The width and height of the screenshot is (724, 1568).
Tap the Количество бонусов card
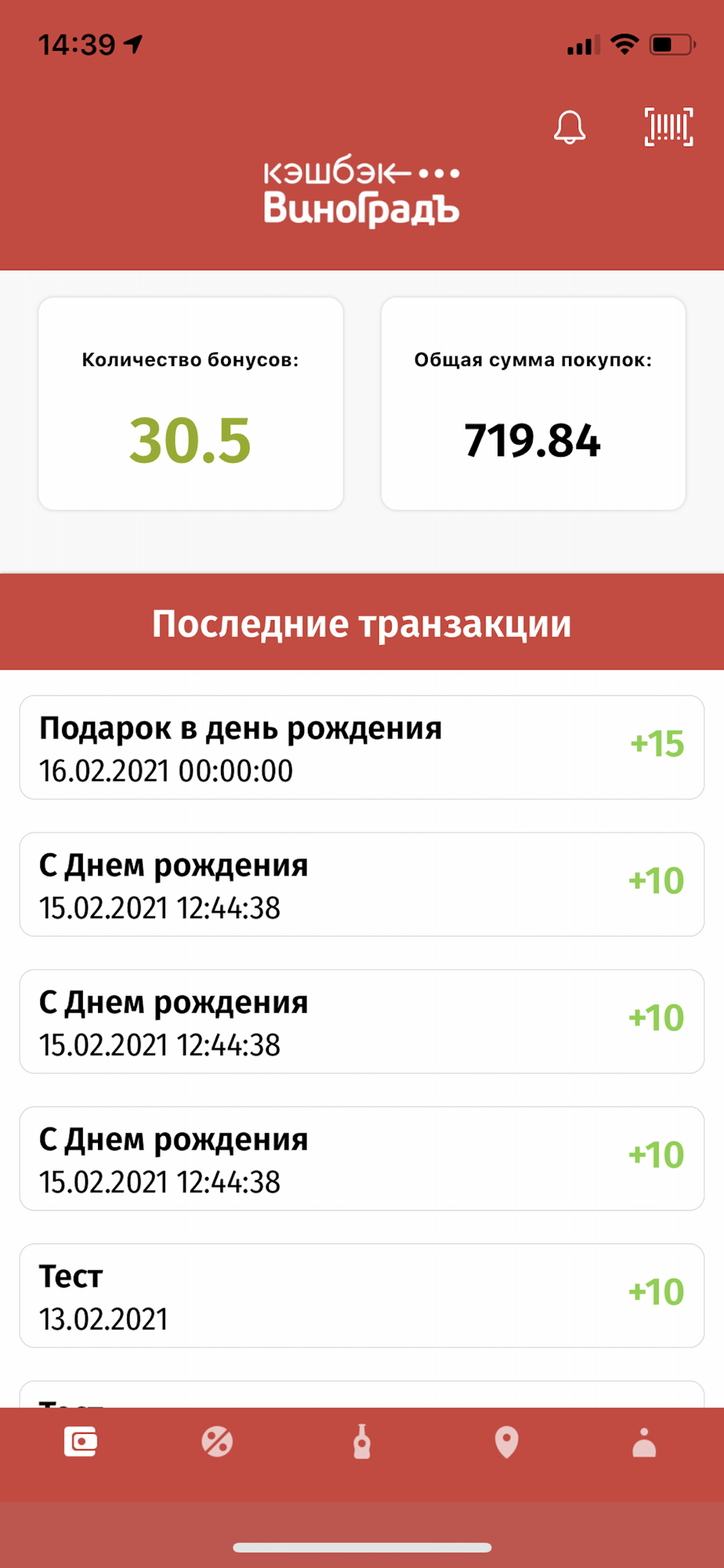[x=191, y=404]
